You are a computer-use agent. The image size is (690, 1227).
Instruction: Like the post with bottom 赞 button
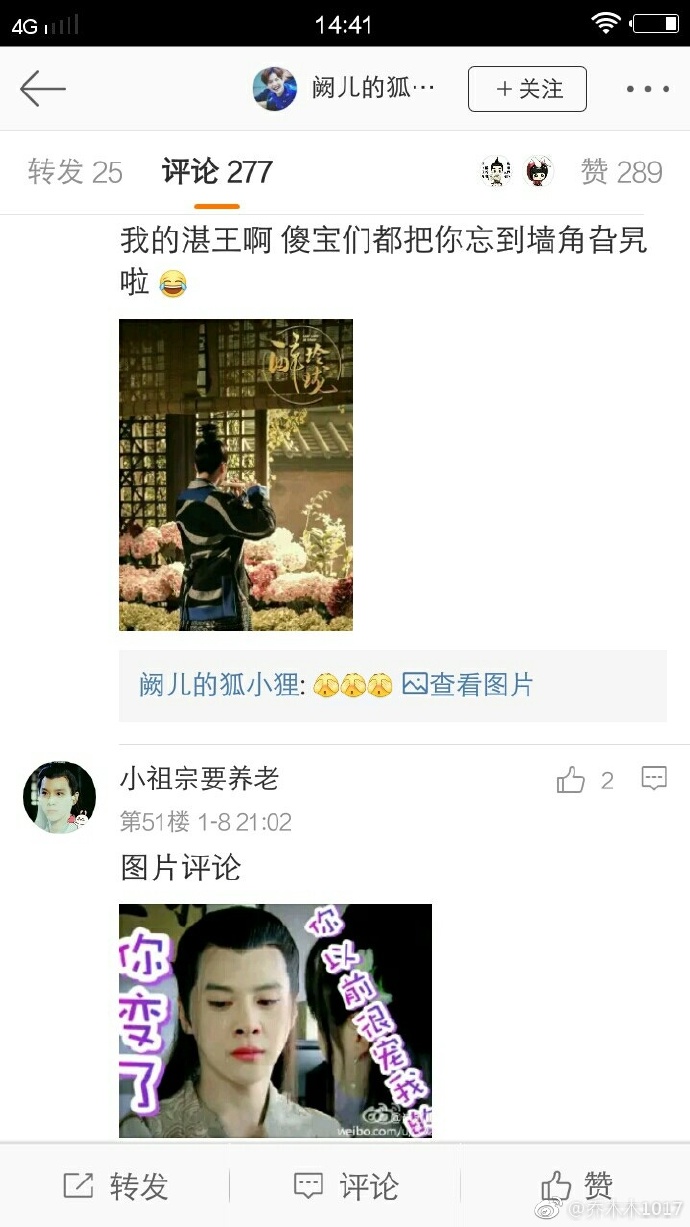(x=576, y=1186)
